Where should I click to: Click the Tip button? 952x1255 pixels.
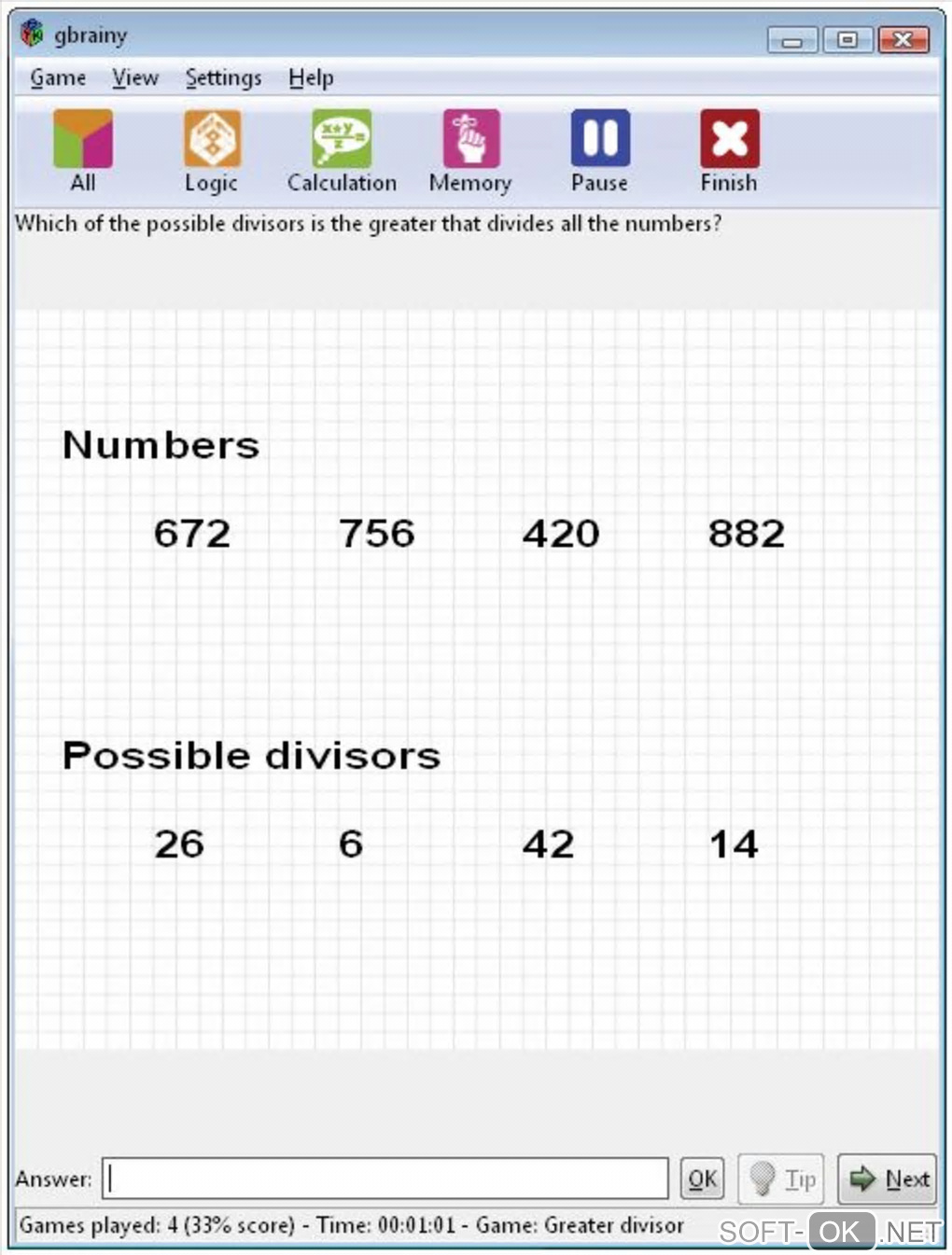(782, 1179)
